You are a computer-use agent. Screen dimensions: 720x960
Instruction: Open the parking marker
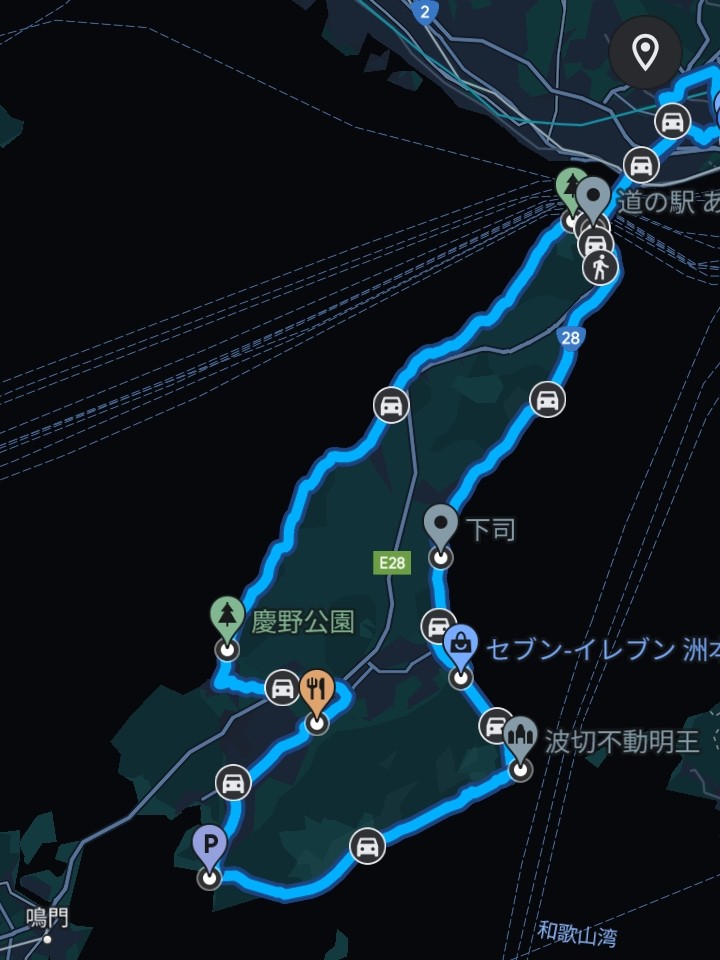(x=210, y=848)
